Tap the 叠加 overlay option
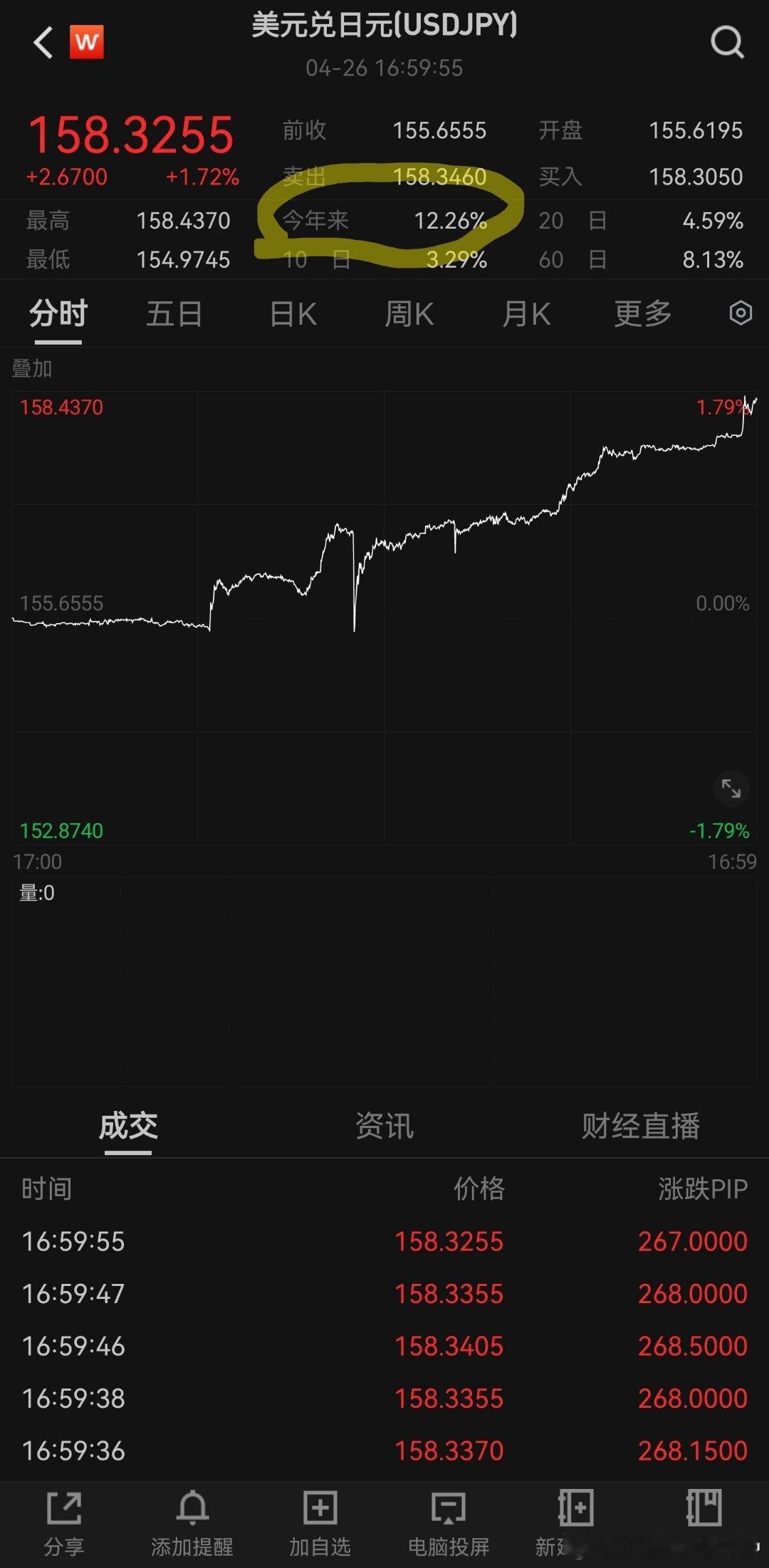The image size is (769, 1568). [32, 368]
